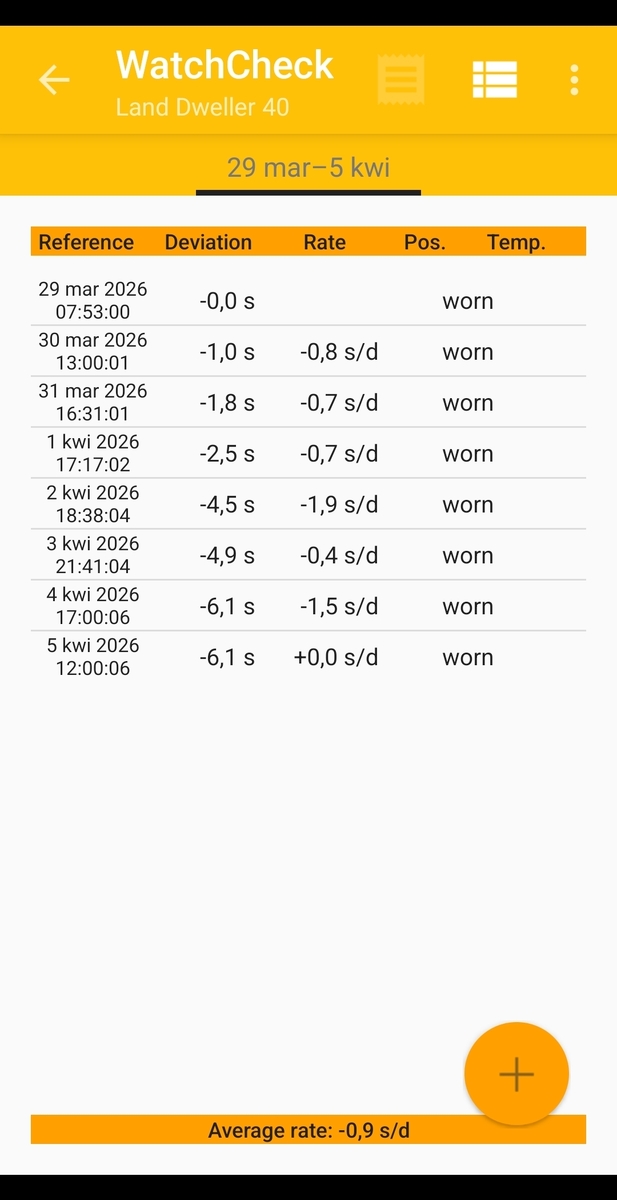
Task: Open the 30 mar 2026 13:00:01 entry
Action: [x=308, y=352]
